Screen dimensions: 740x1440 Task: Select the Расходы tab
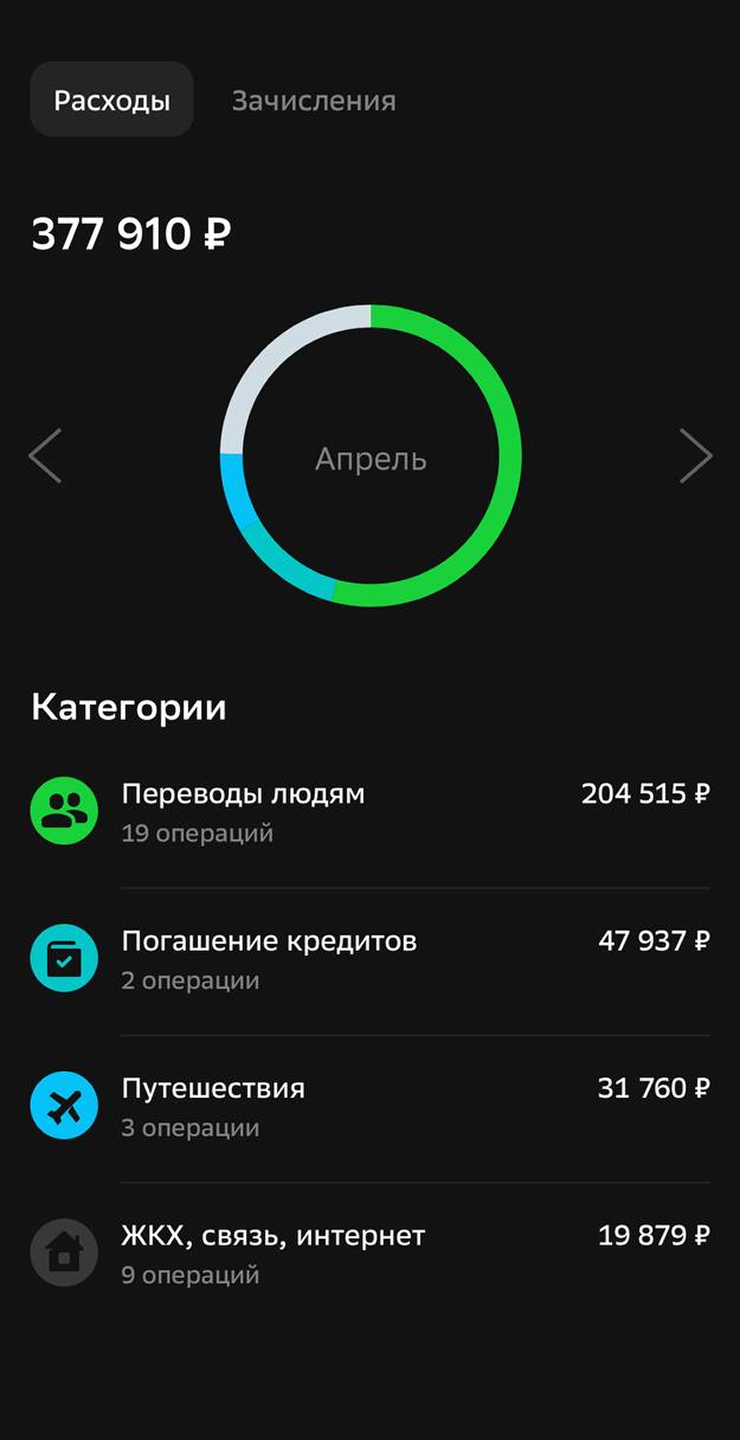pyautogui.click(x=112, y=100)
